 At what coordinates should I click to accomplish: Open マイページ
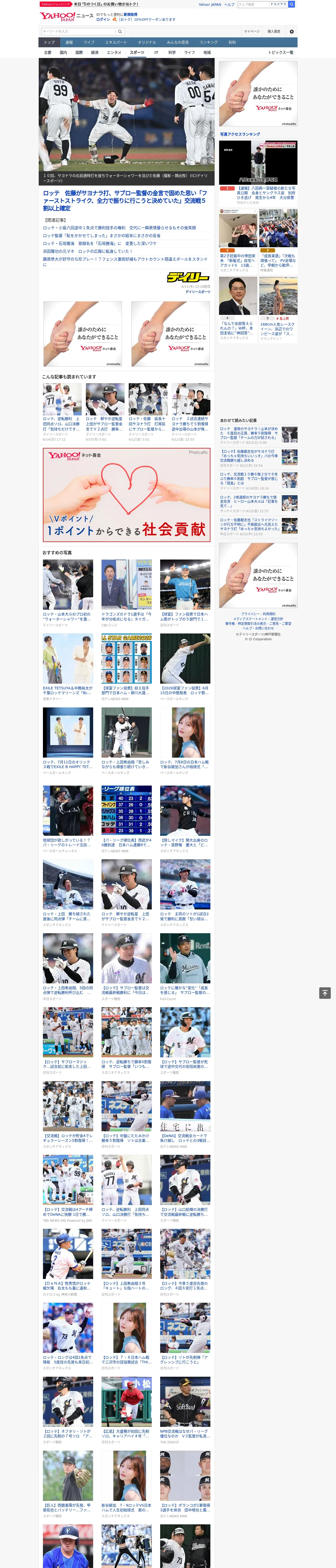click(x=251, y=31)
